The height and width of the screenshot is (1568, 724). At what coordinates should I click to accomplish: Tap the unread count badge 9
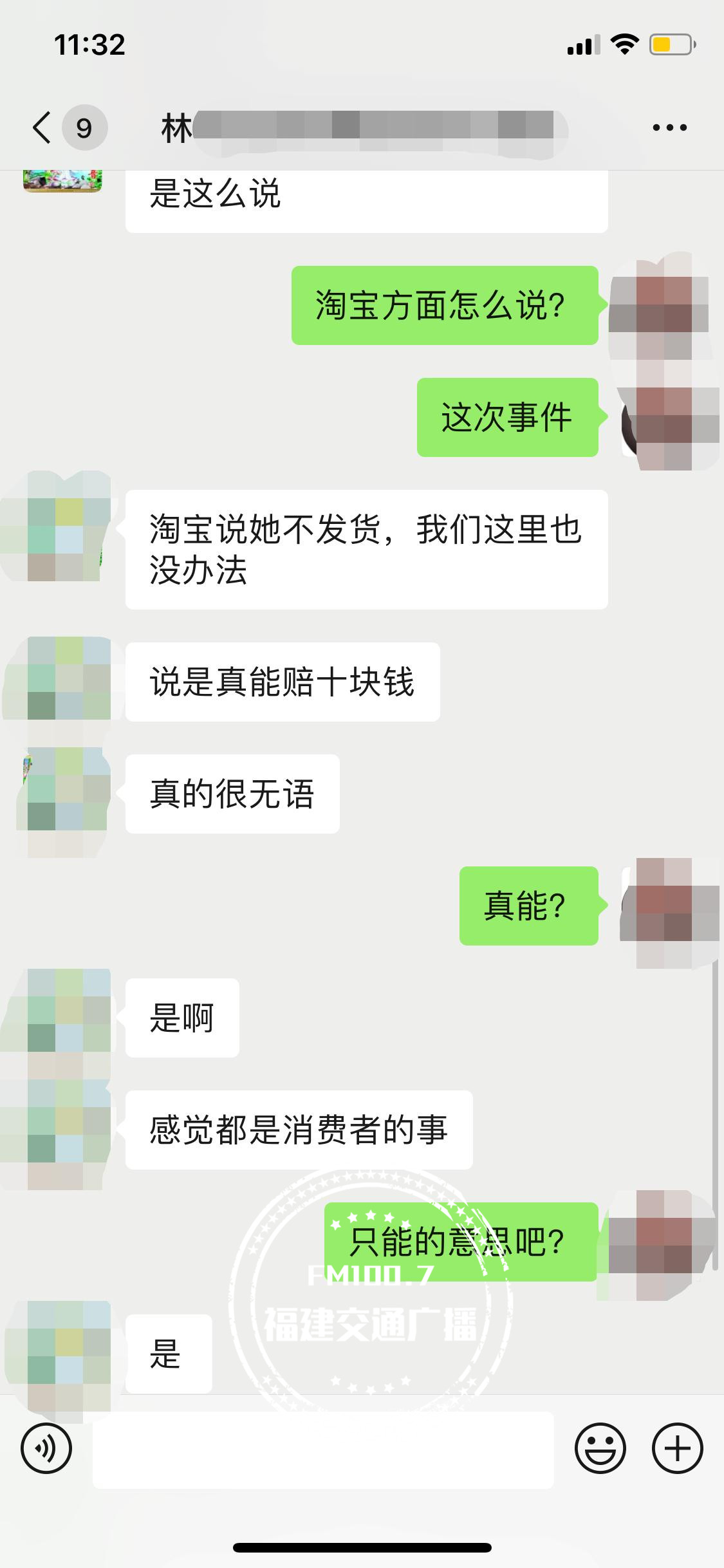(83, 127)
